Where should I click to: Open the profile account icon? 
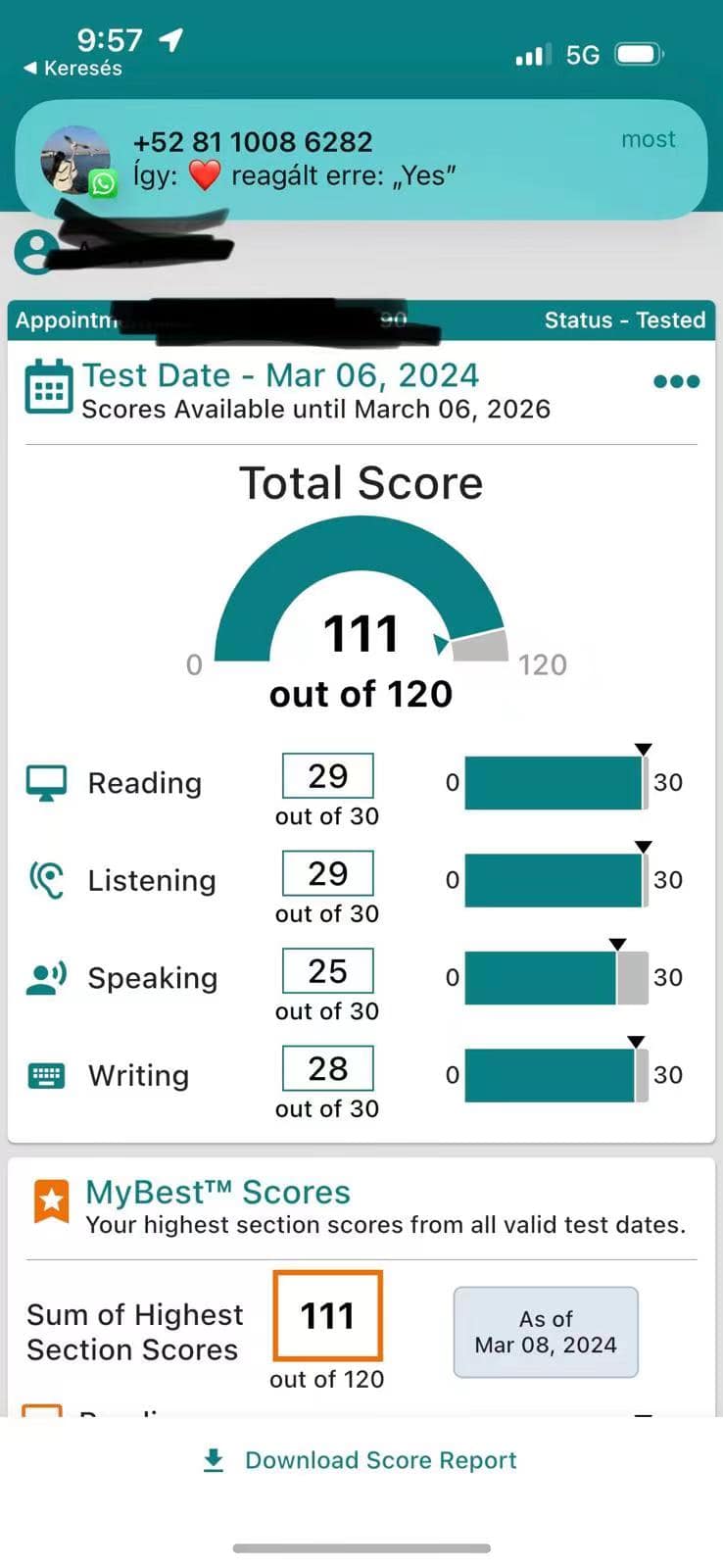32,252
